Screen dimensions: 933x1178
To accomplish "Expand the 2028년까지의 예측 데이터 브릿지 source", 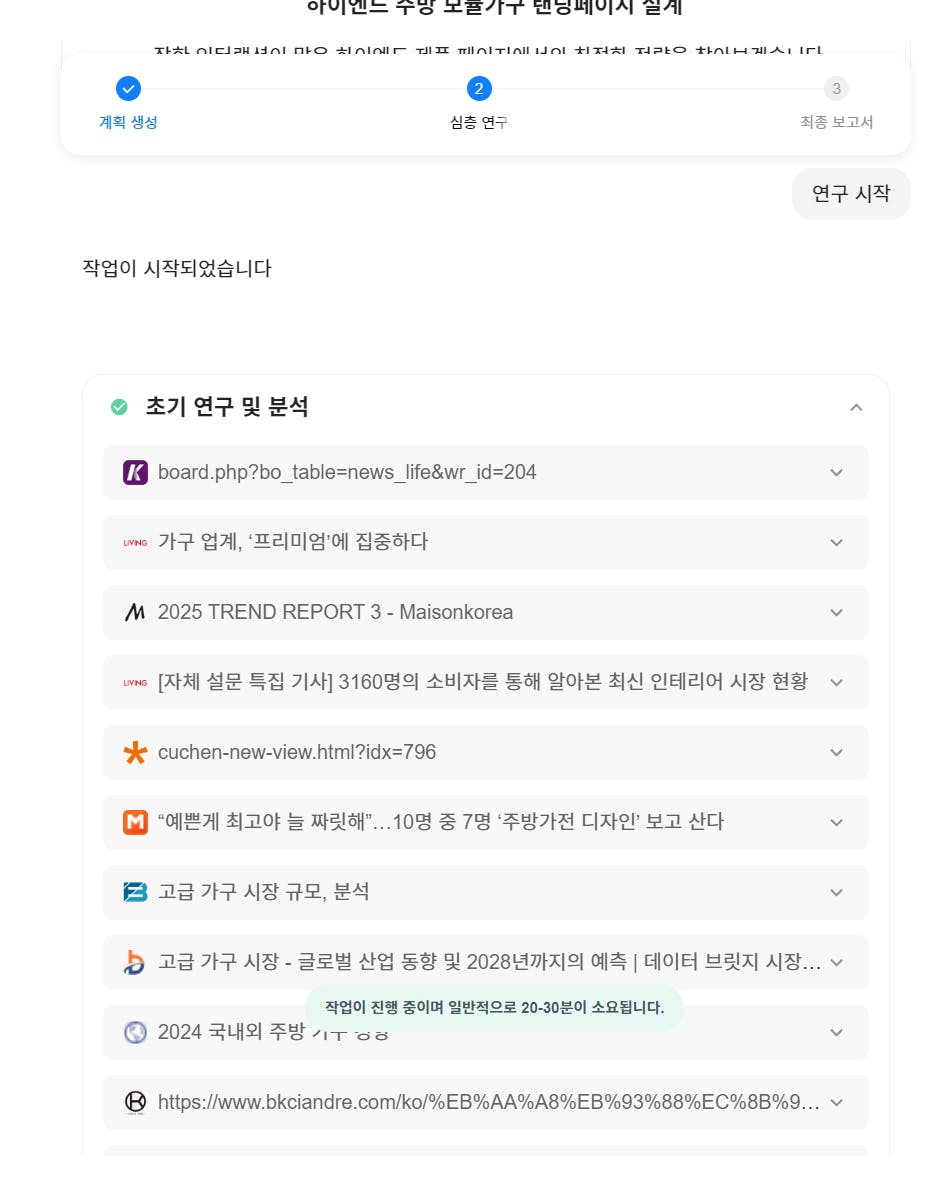I will coord(836,962).
